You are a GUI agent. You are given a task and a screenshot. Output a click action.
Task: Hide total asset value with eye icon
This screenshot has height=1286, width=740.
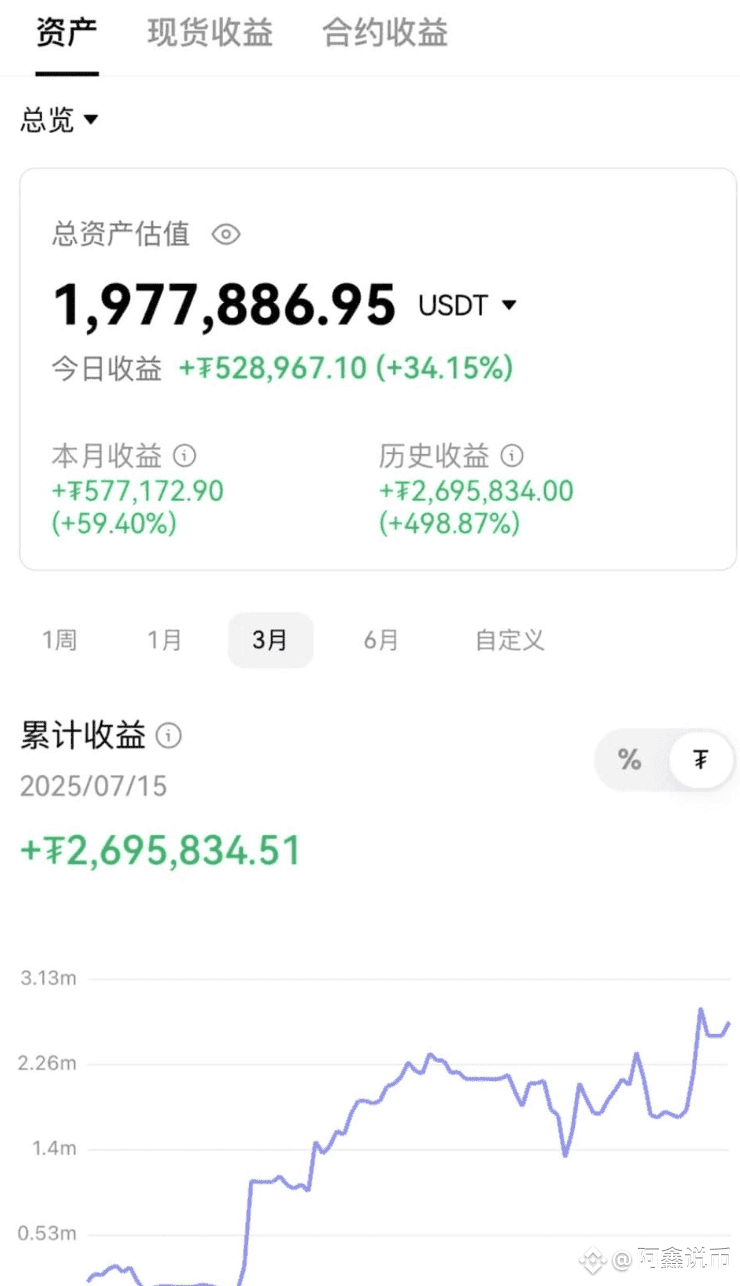(x=227, y=235)
